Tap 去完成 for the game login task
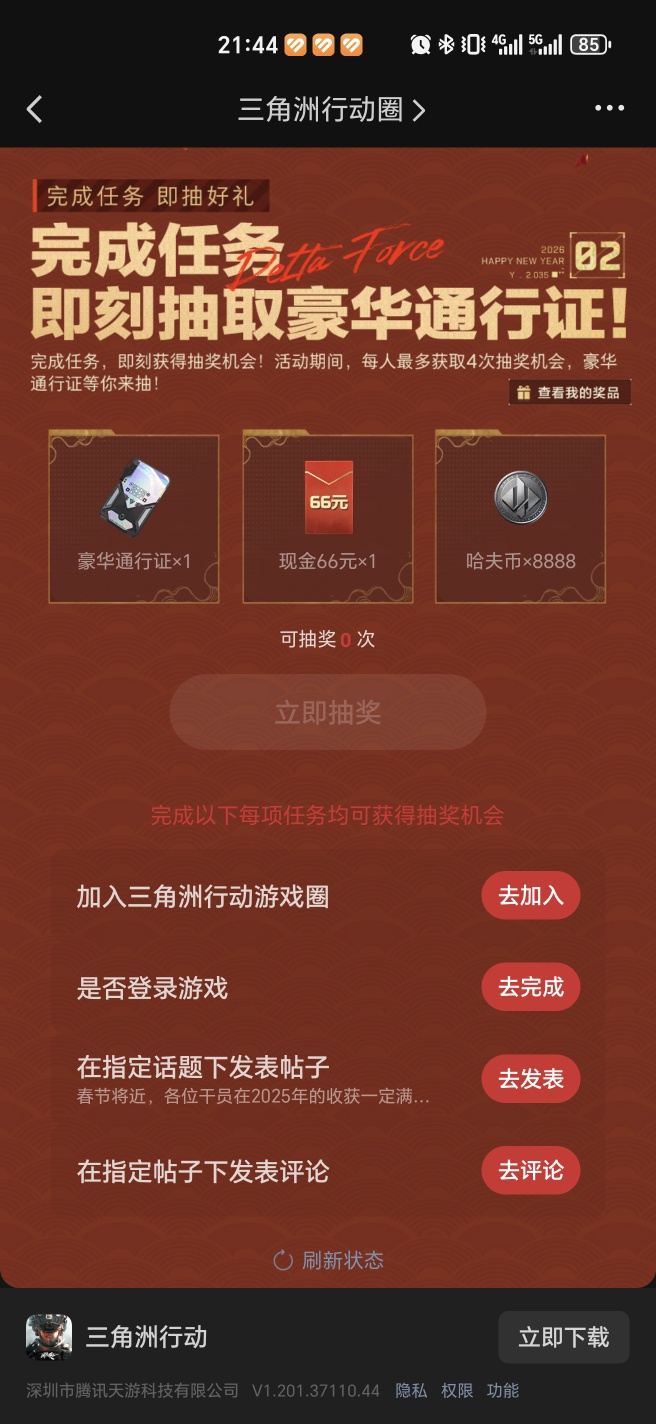This screenshot has height=1424, width=656. point(531,988)
